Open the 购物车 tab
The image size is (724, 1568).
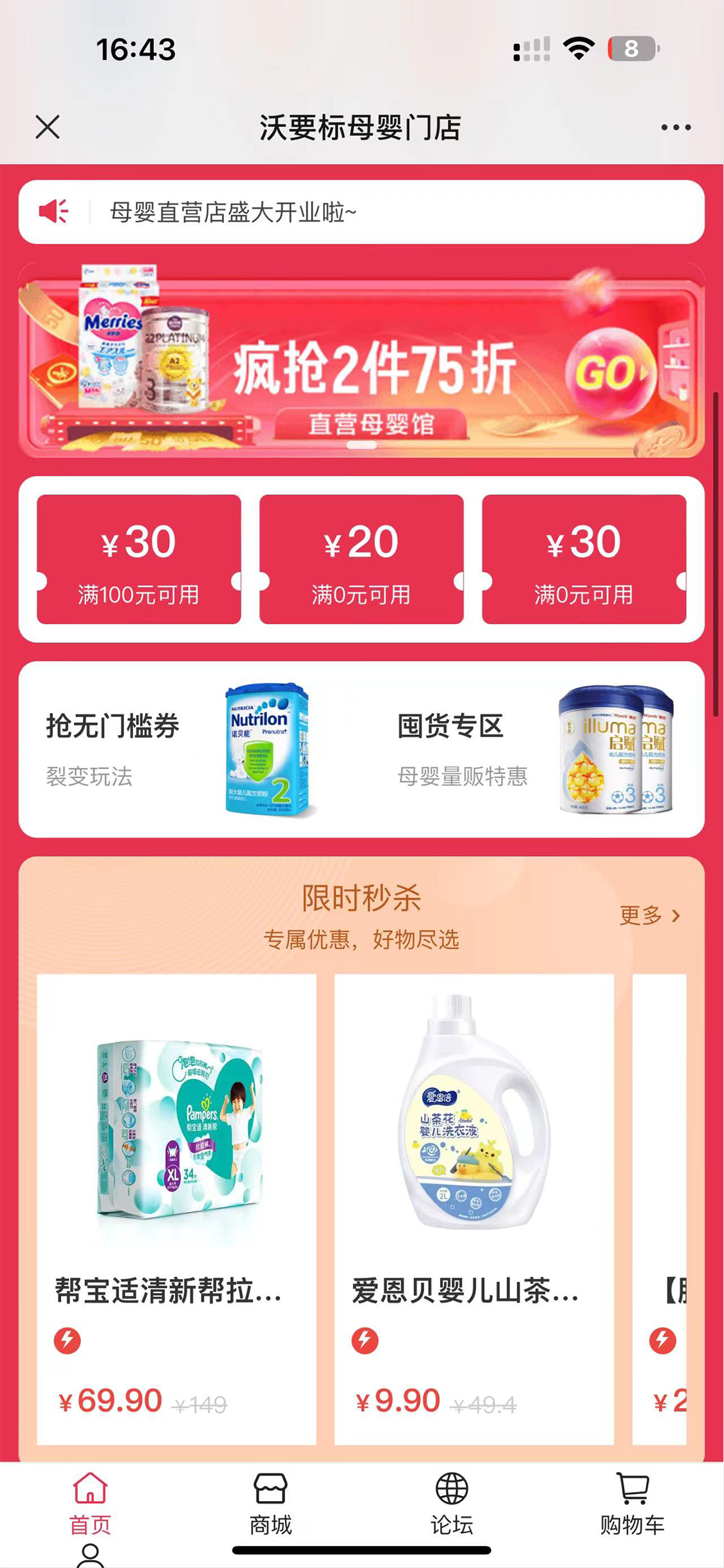[632, 1504]
